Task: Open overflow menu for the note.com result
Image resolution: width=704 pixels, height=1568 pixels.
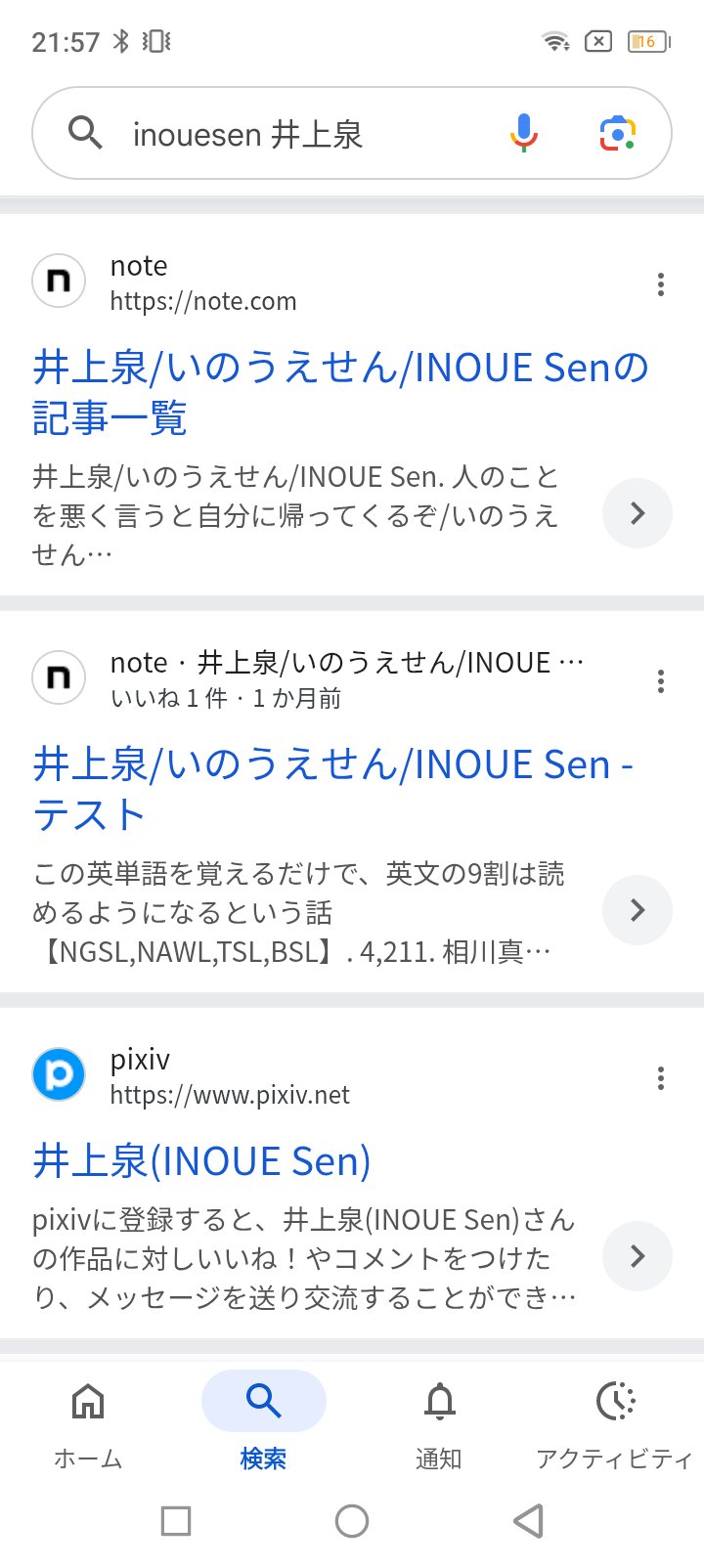Action: [x=661, y=284]
